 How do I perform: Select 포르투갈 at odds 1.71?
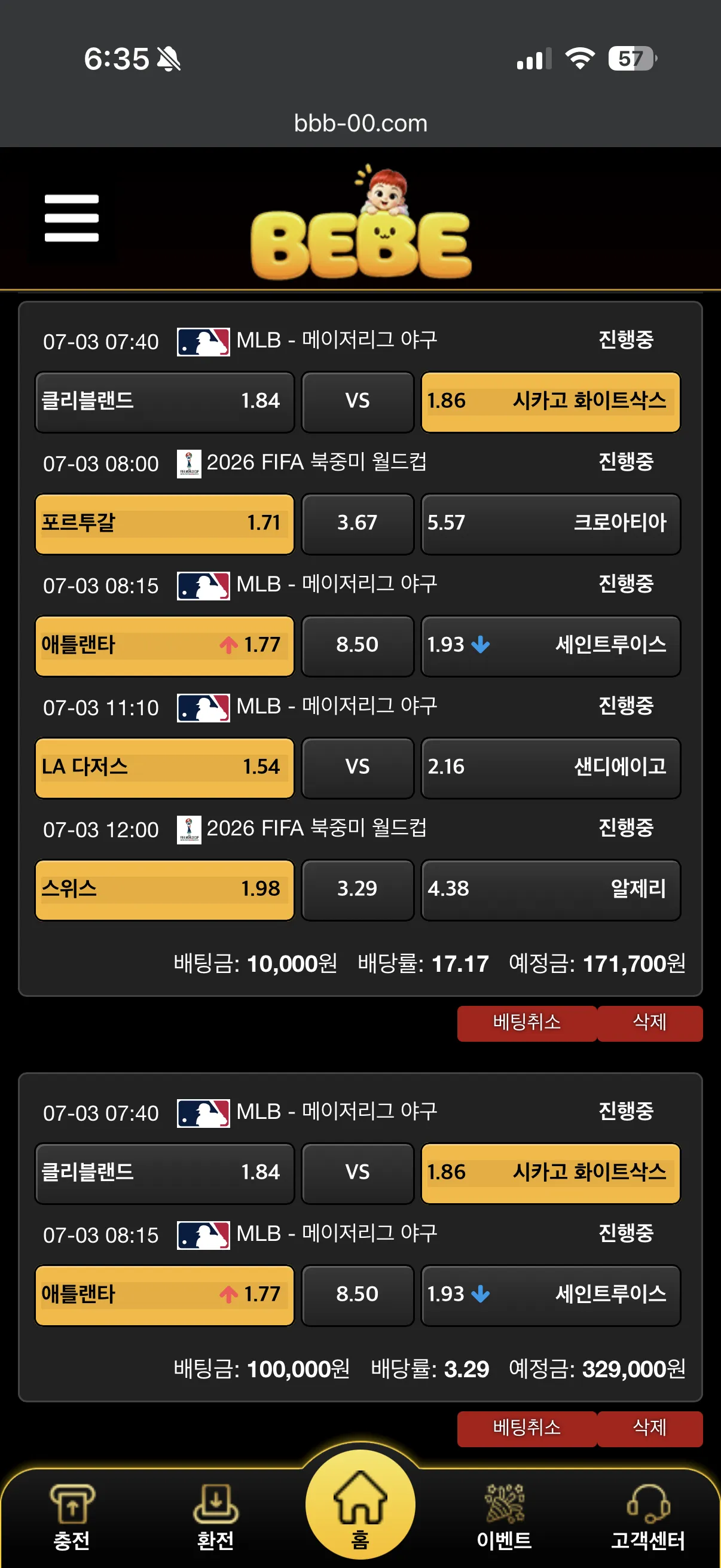point(164,523)
